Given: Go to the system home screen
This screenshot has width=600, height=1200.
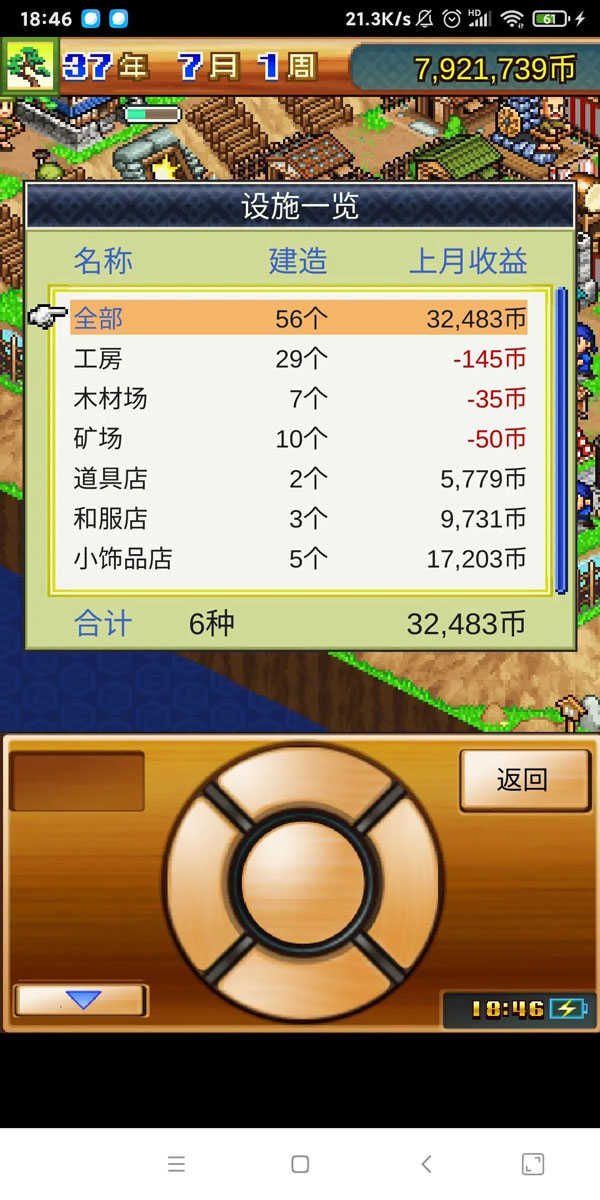Looking at the screenshot, I should point(300,1163).
